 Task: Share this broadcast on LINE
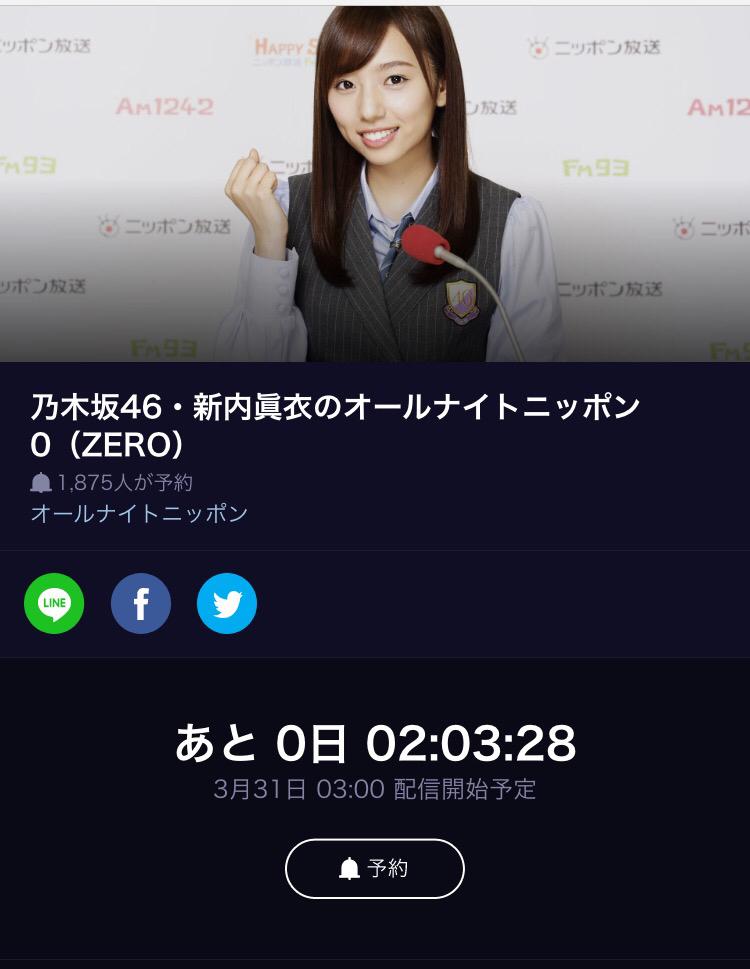(54, 603)
